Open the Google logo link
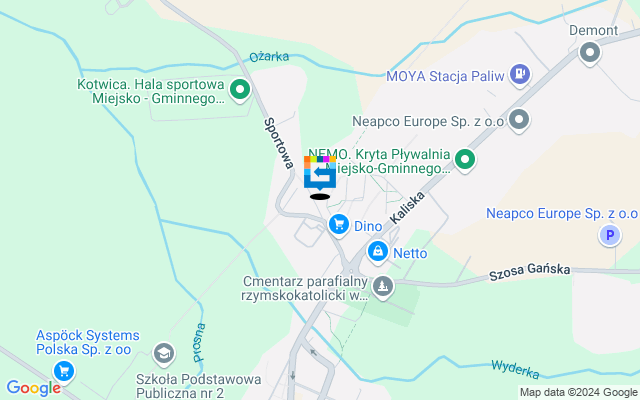Image resolution: width=640 pixels, height=400 pixels. click(33, 388)
